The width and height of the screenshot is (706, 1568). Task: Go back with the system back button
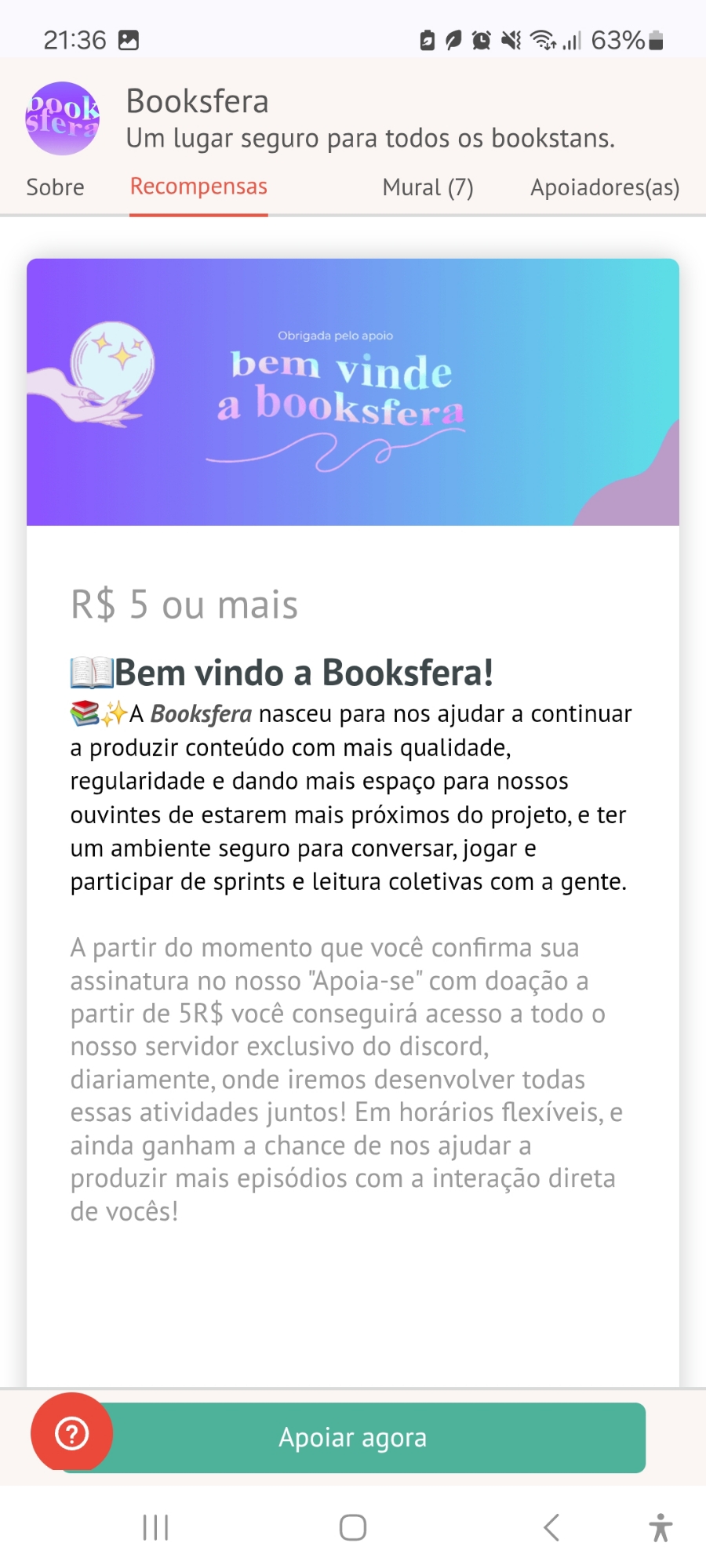tap(551, 1527)
